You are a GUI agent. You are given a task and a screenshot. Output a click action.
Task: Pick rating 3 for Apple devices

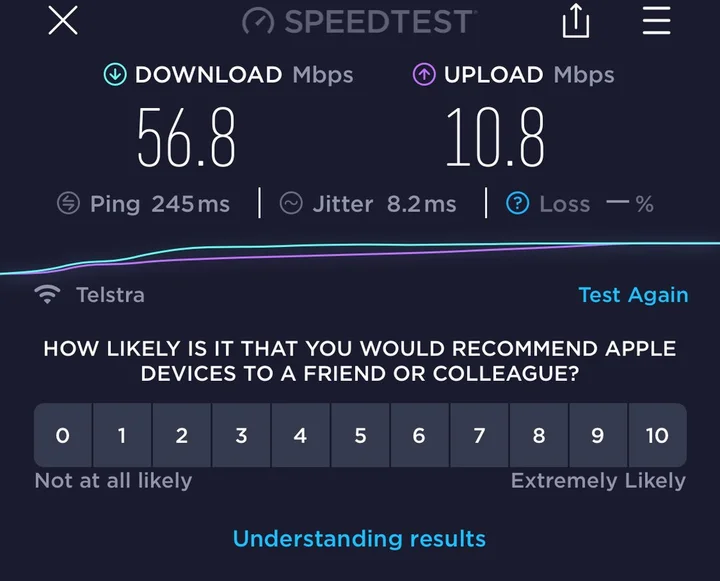click(x=241, y=435)
